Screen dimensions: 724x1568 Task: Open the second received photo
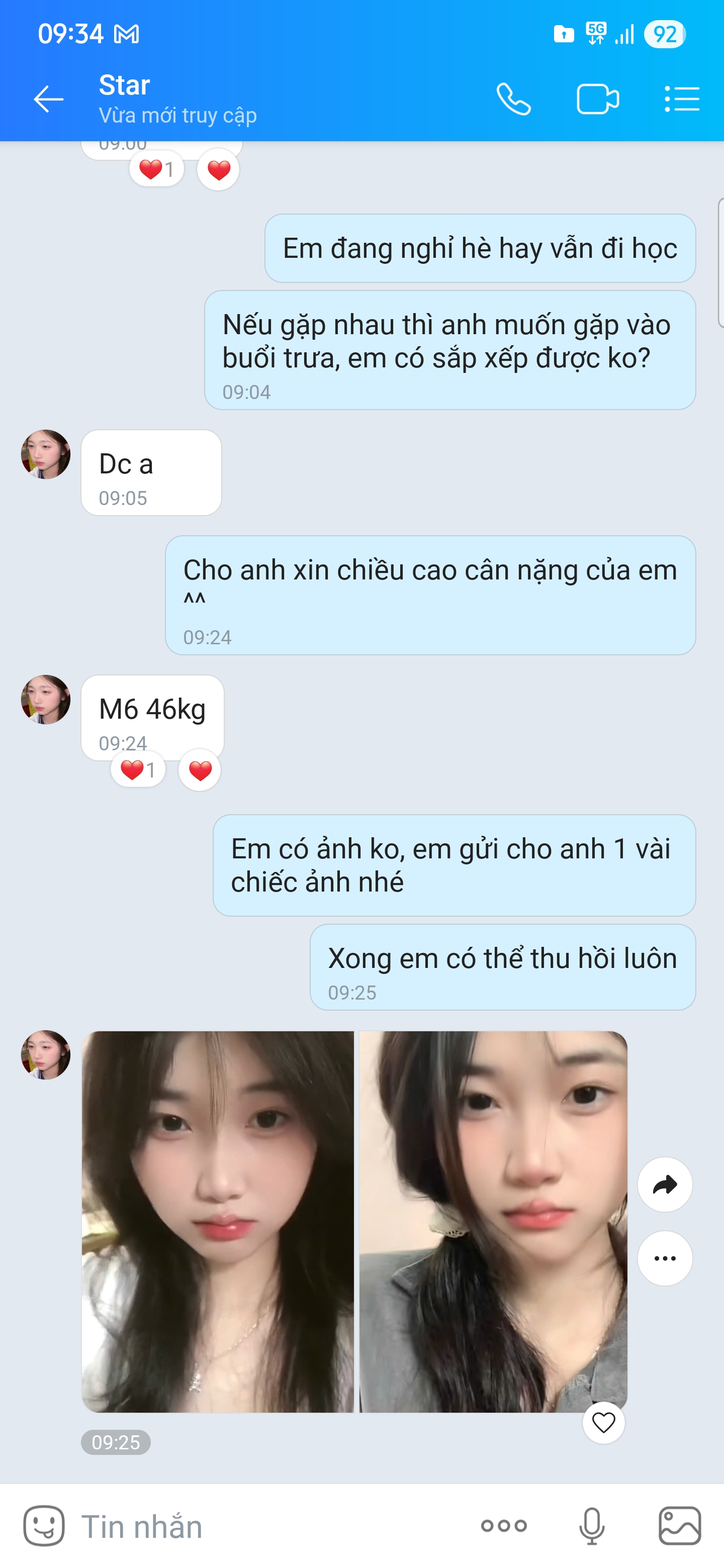click(x=493, y=1221)
